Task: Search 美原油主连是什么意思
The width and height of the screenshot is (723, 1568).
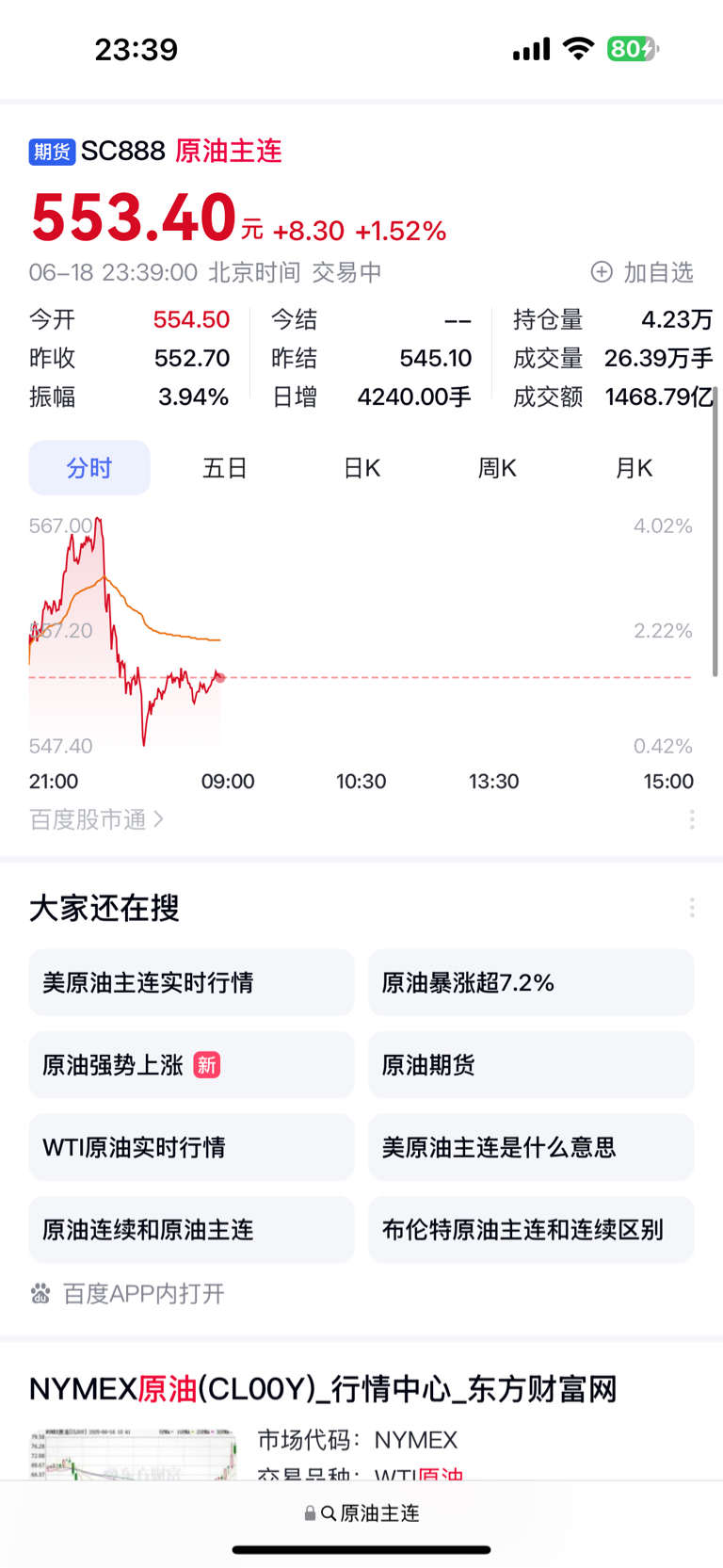Action: 531,1147
